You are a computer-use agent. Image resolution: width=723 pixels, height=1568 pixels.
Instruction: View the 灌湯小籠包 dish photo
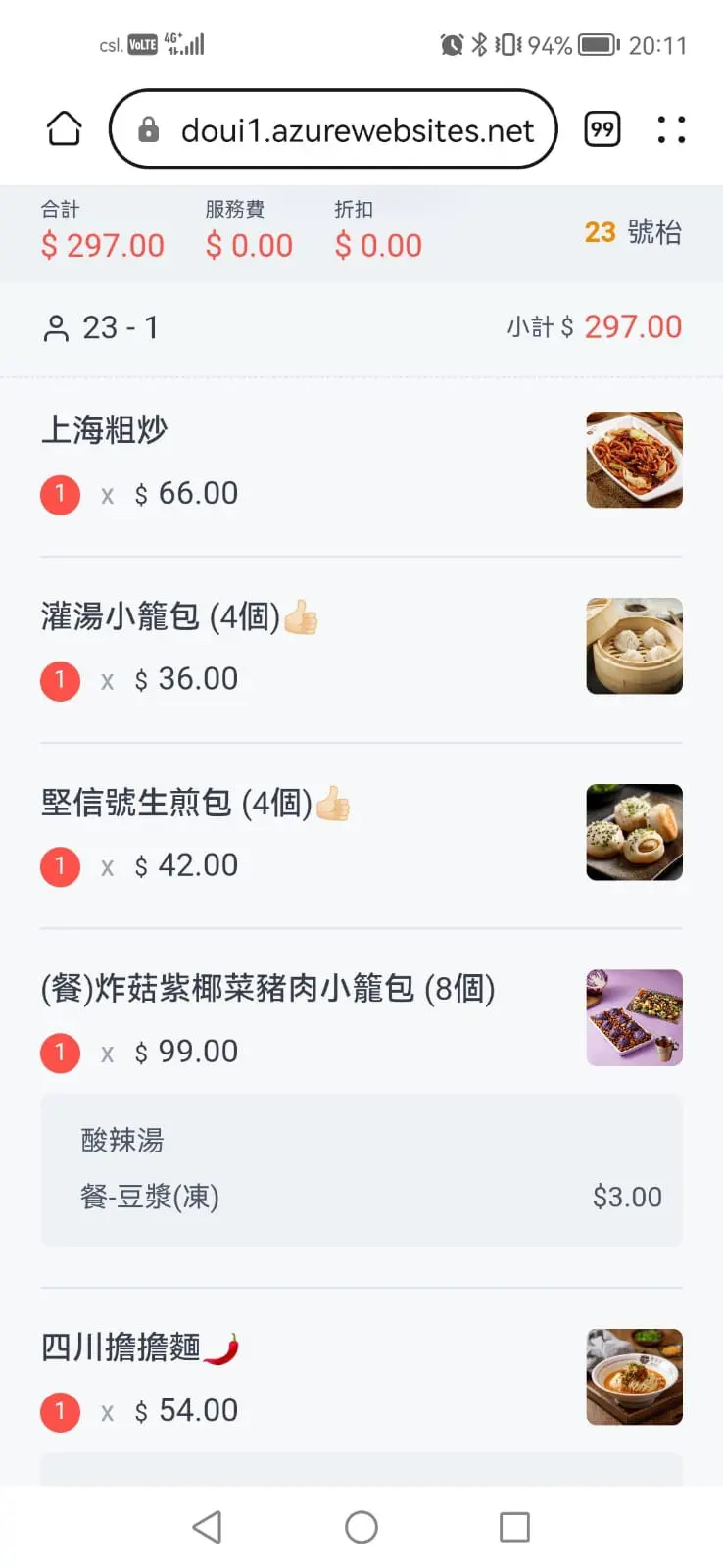634,646
